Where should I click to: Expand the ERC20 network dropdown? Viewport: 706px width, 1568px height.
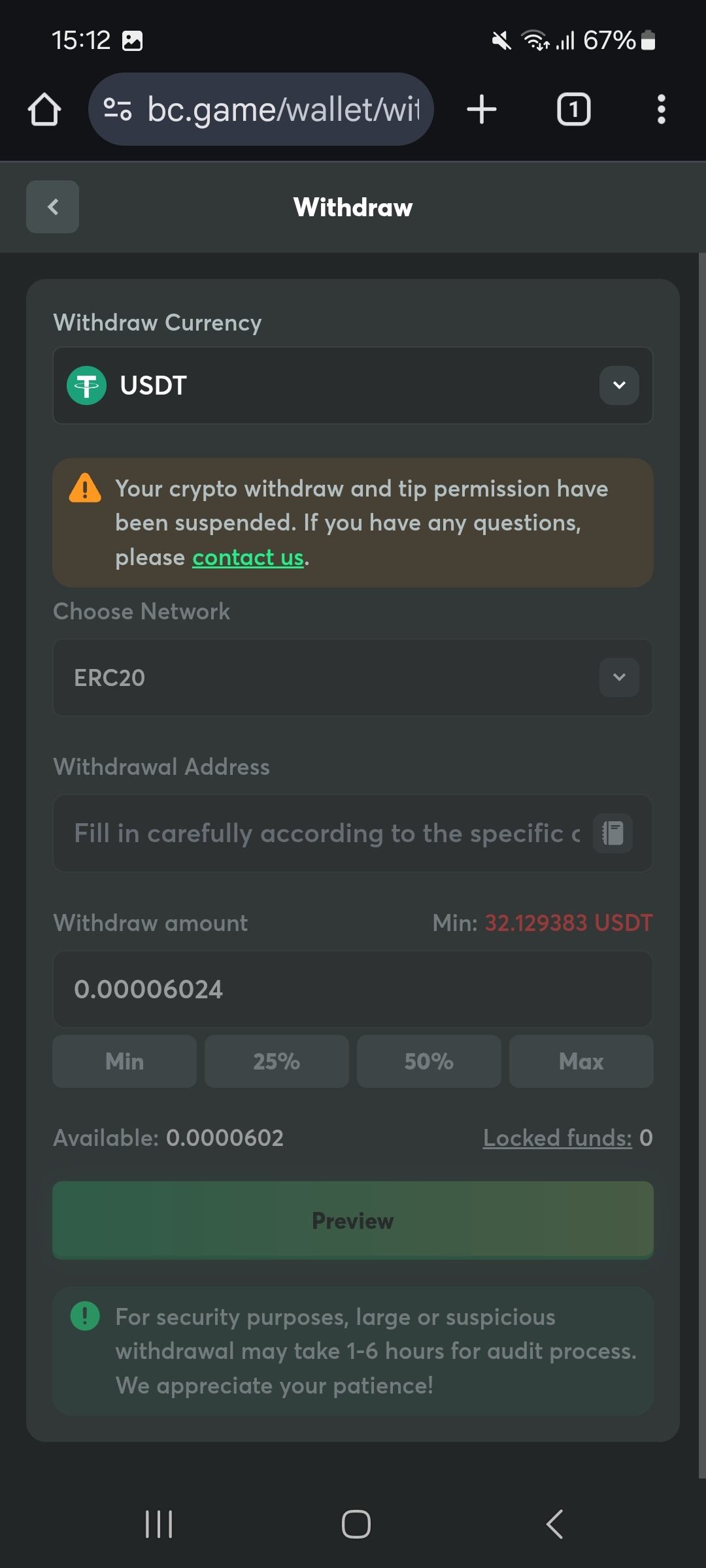click(x=353, y=678)
